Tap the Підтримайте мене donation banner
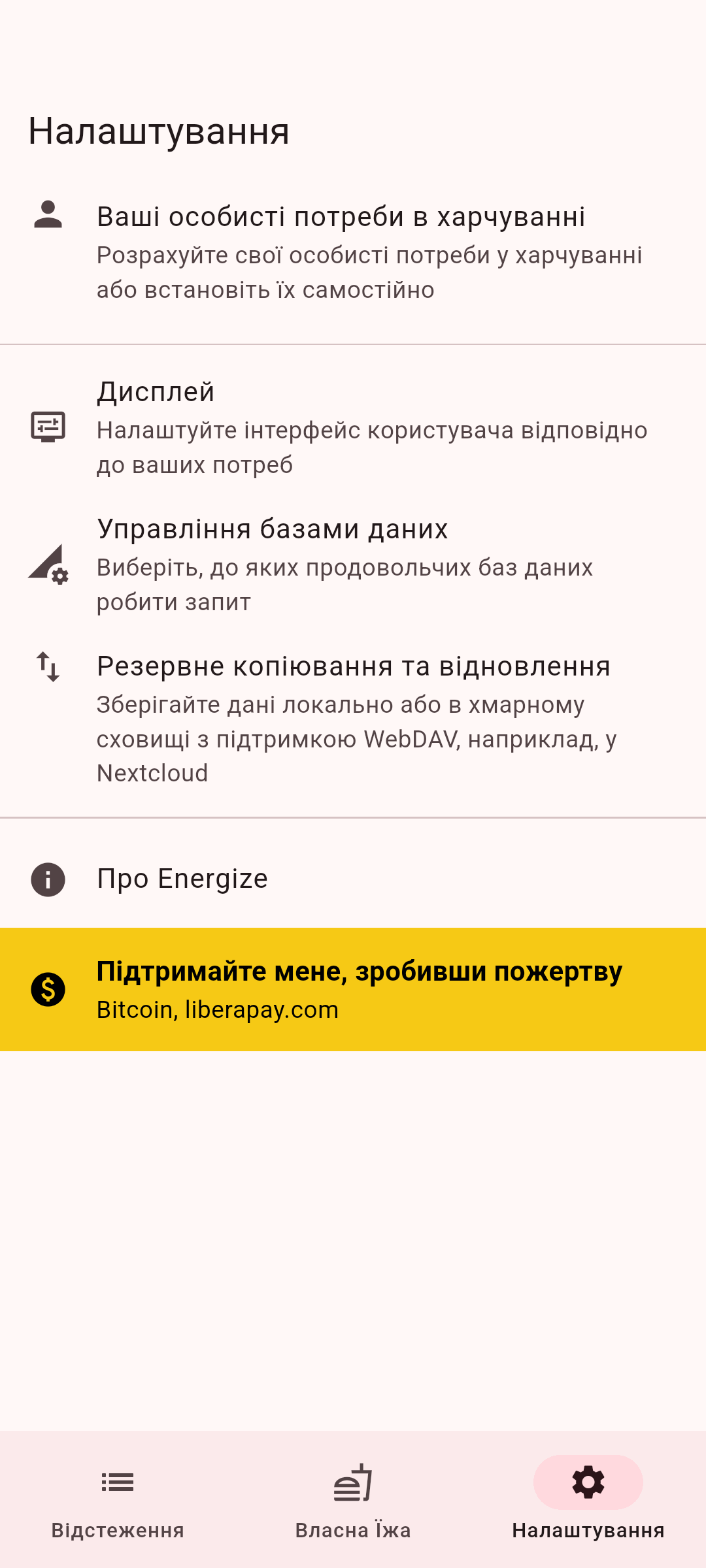The height and width of the screenshot is (1568, 706). tap(353, 989)
